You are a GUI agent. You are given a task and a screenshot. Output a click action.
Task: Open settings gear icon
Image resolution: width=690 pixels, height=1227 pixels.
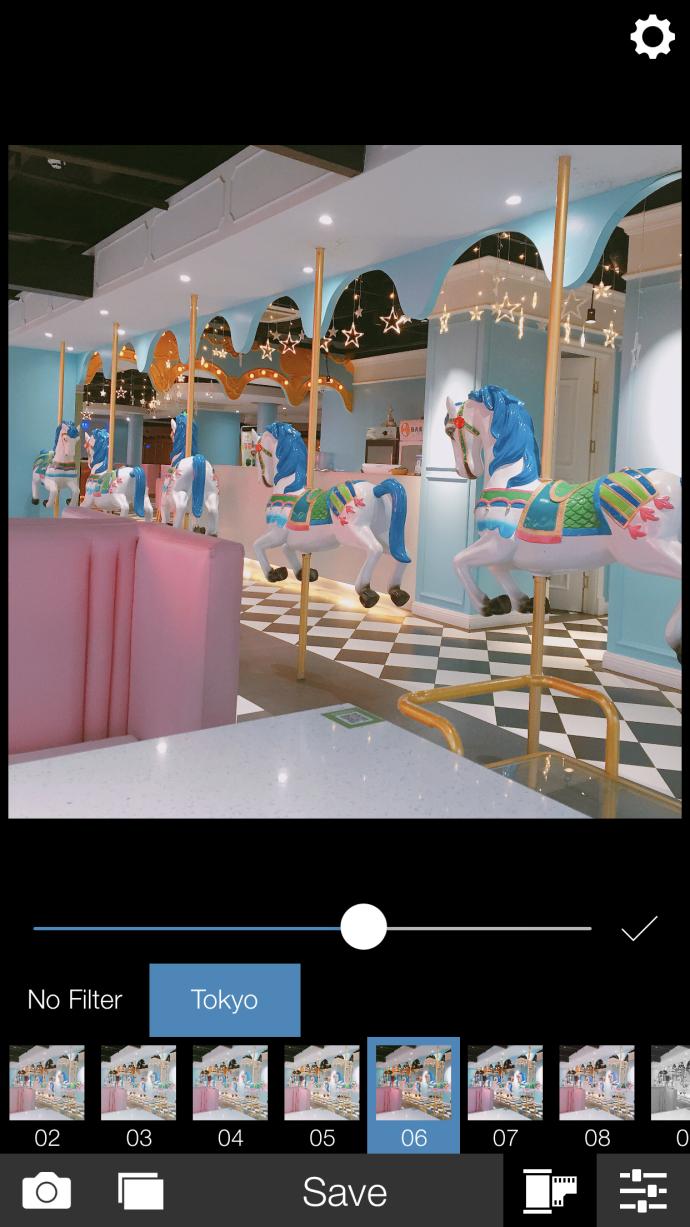pyautogui.click(x=652, y=37)
